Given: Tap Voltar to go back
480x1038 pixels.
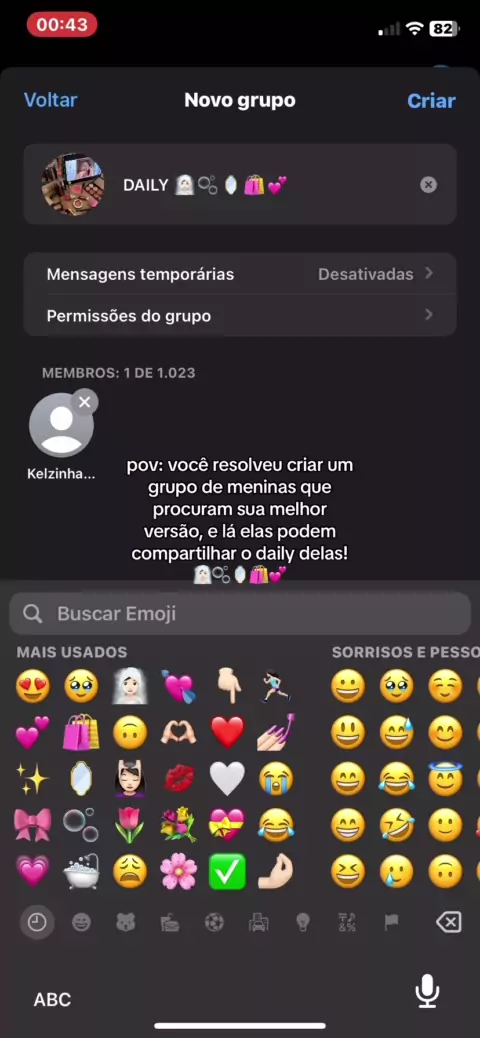Looking at the screenshot, I should click(50, 100).
